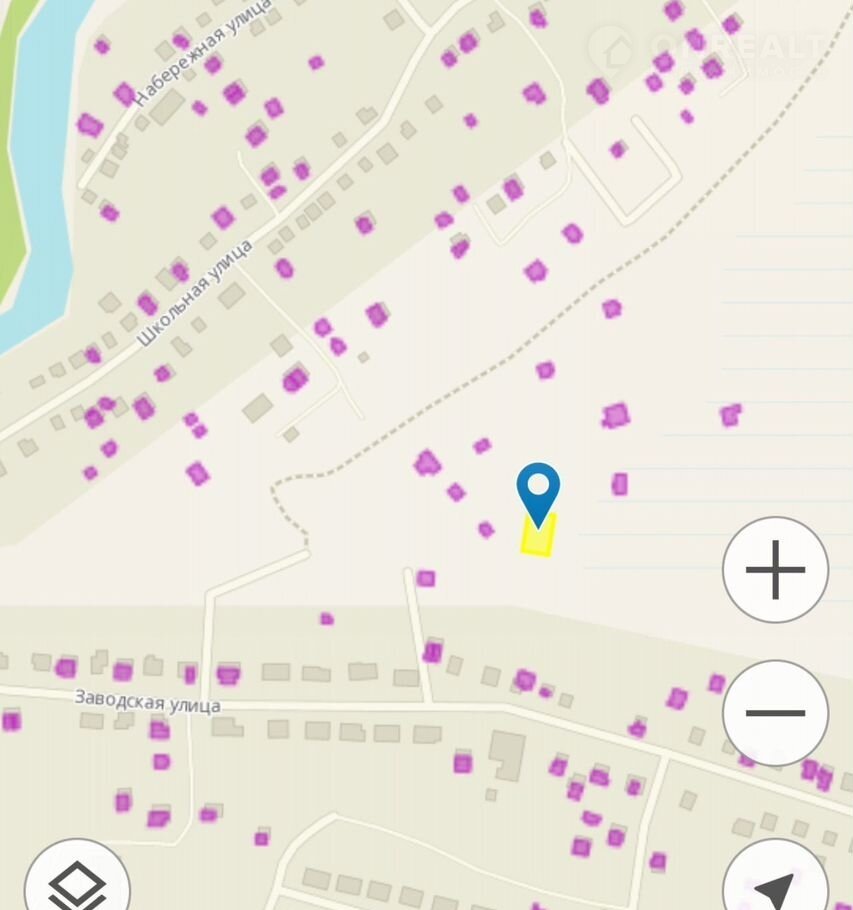Viewport: 853px width, 910px height.
Task: Zoom out of the map
Action: (x=775, y=713)
